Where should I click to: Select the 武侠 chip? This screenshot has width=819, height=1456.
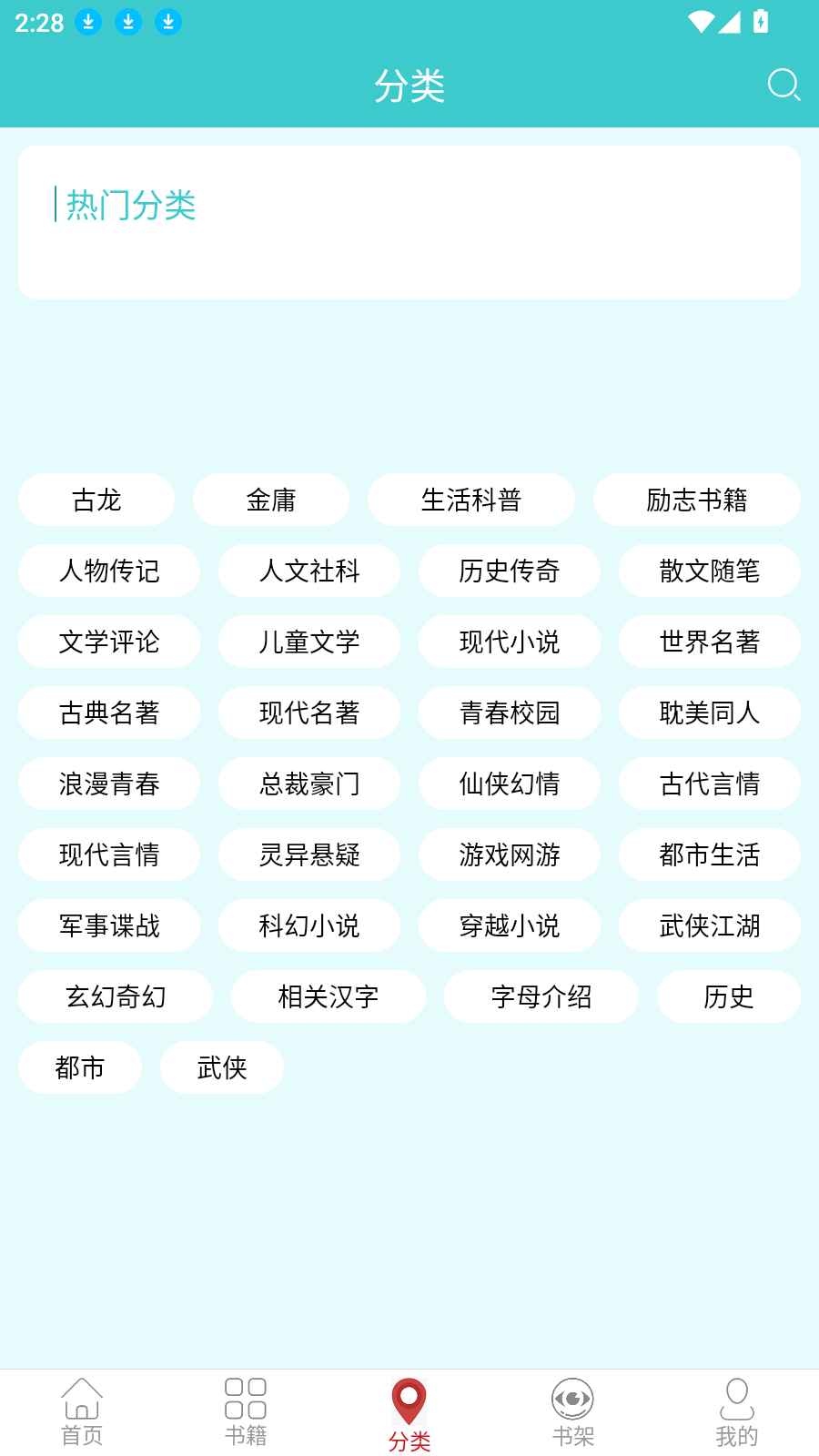point(222,1067)
